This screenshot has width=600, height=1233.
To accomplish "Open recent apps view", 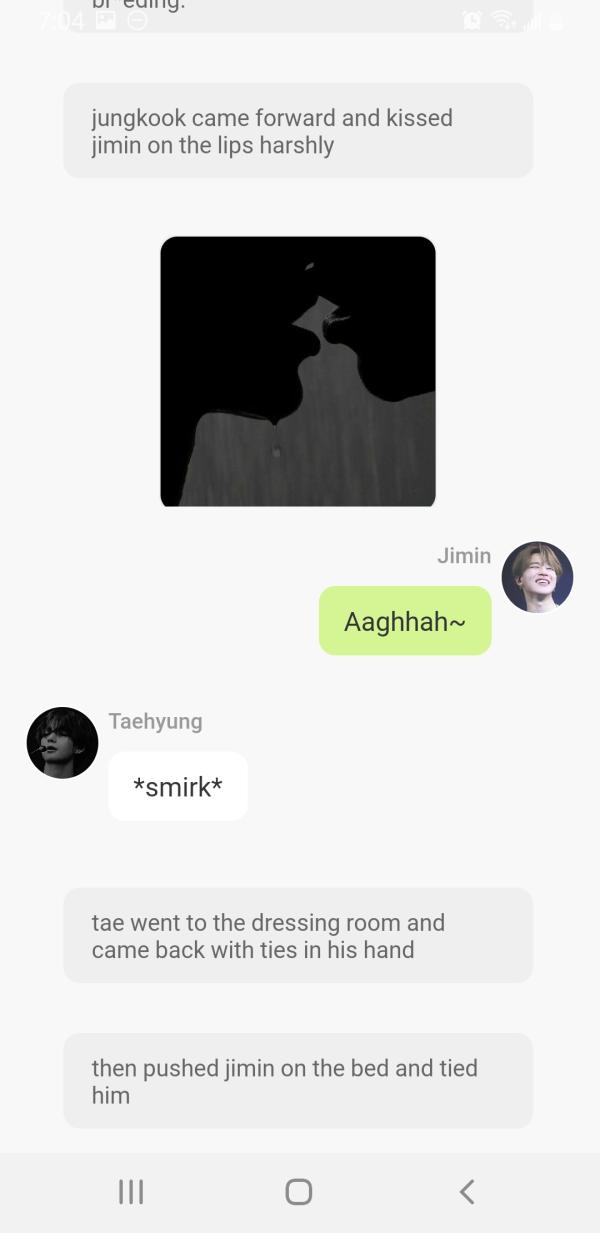I will [x=131, y=1191].
